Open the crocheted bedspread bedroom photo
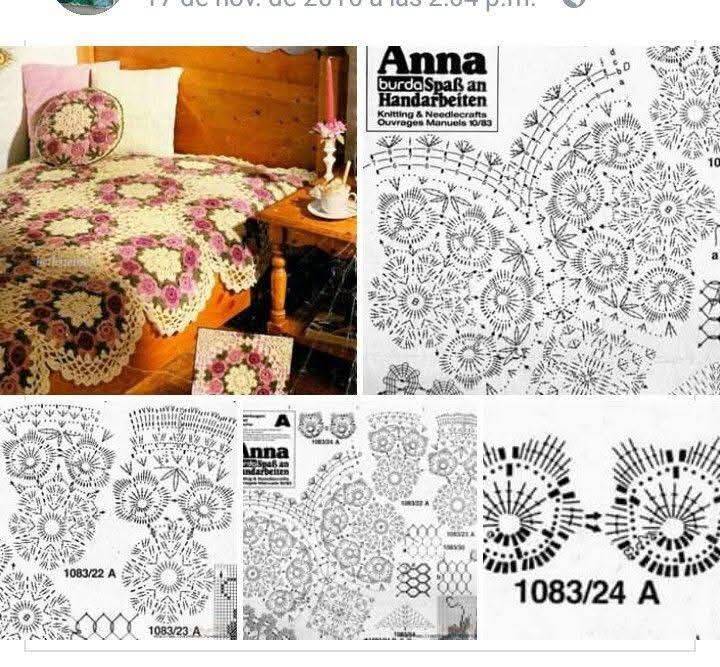The width and height of the screenshot is (720, 667). [x=178, y=220]
